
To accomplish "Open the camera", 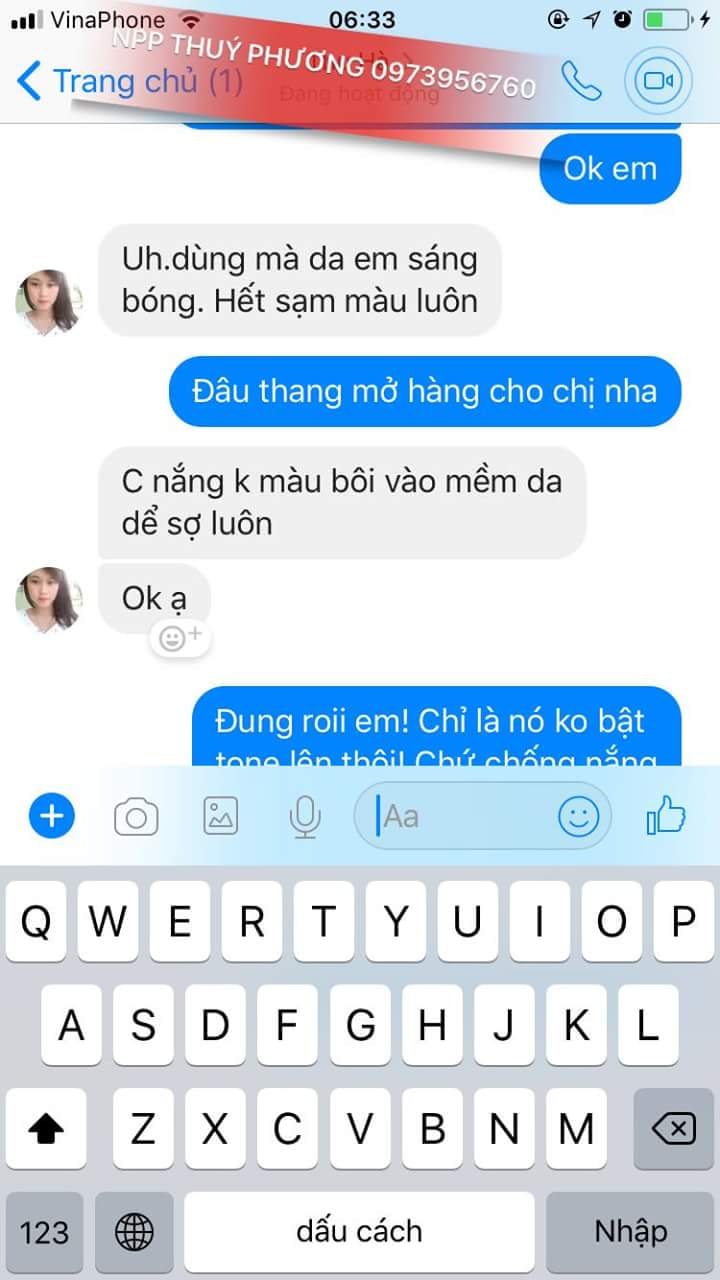I will pyautogui.click(x=136, y=818).
